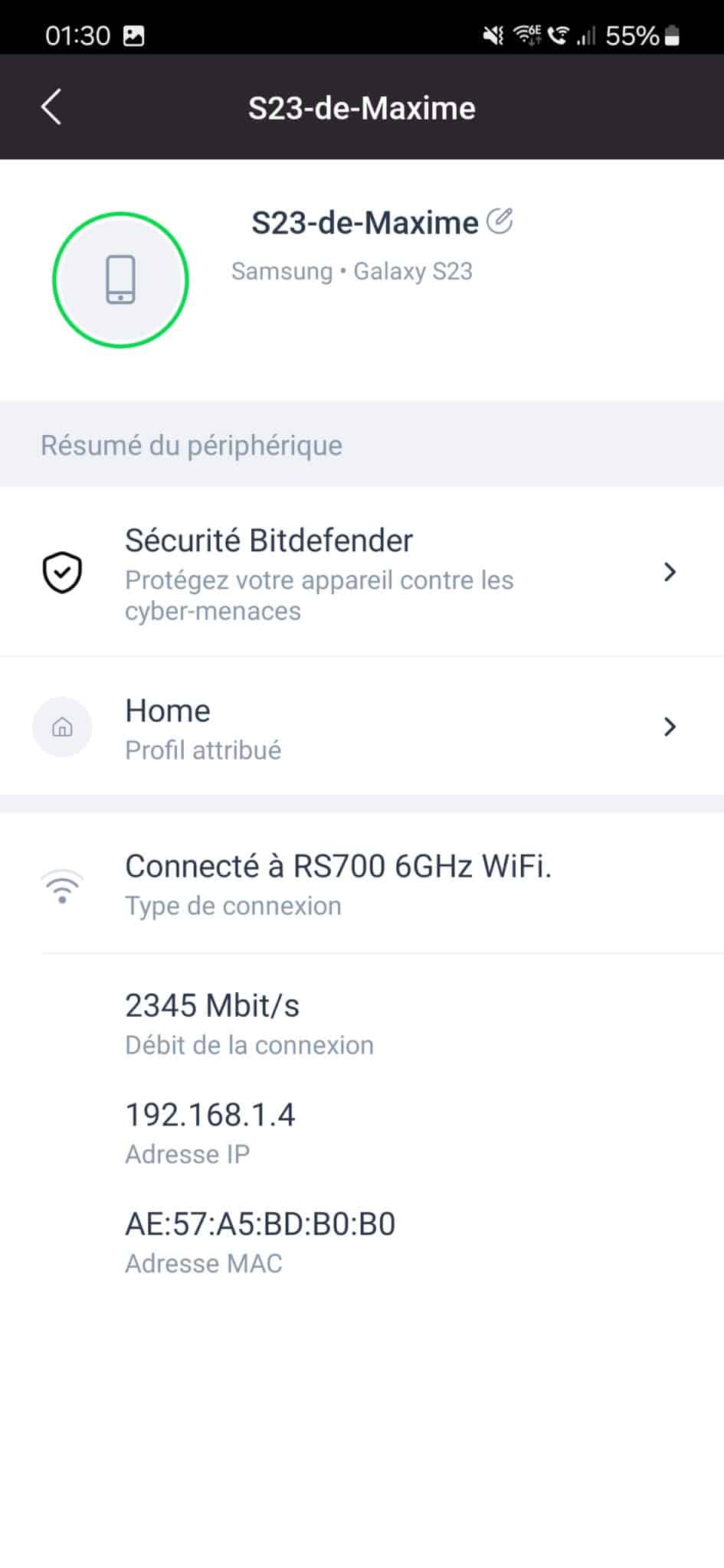724x1568 pixels.
Task: Edit the device name S23-de-Maxime
Action: point(500,221)
